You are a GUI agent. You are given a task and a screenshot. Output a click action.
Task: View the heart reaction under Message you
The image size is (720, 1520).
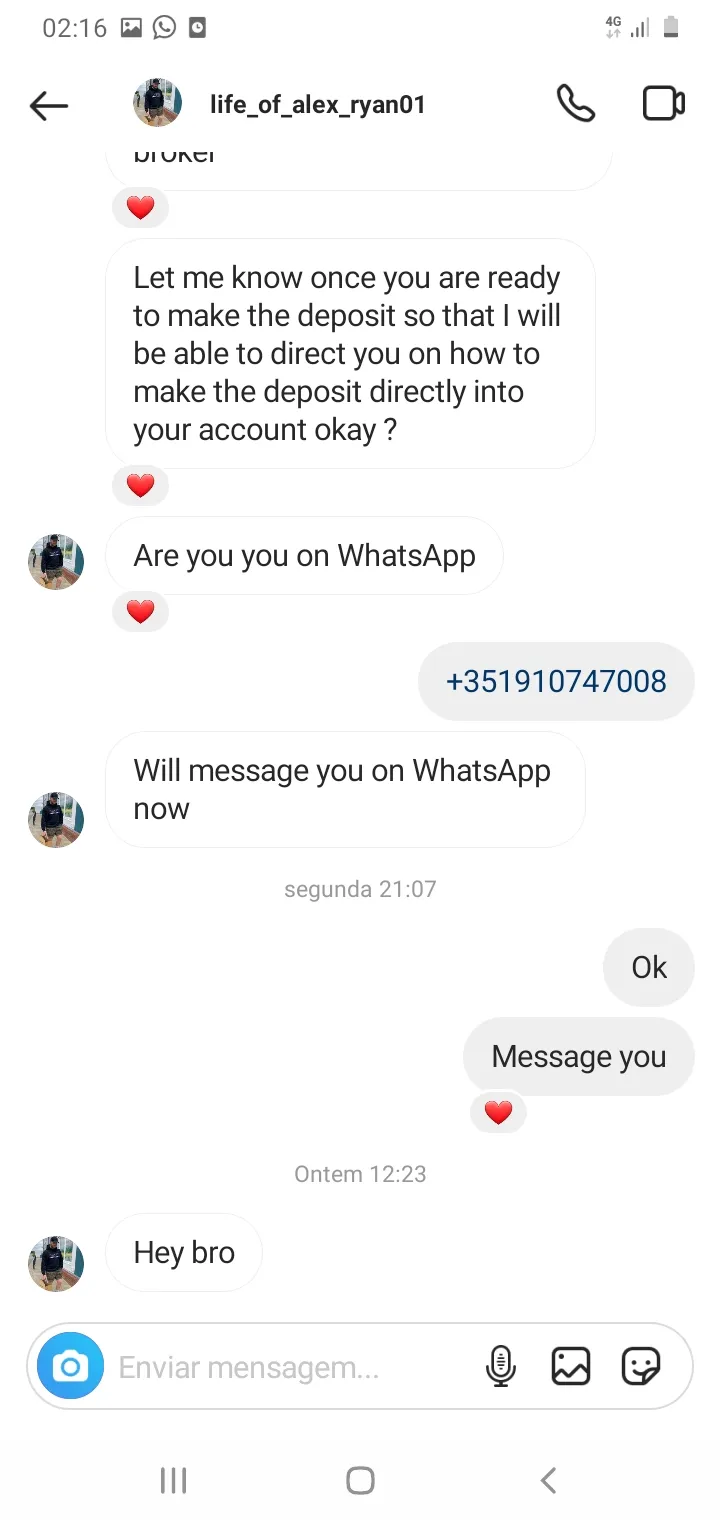[x=498, y=1112]
